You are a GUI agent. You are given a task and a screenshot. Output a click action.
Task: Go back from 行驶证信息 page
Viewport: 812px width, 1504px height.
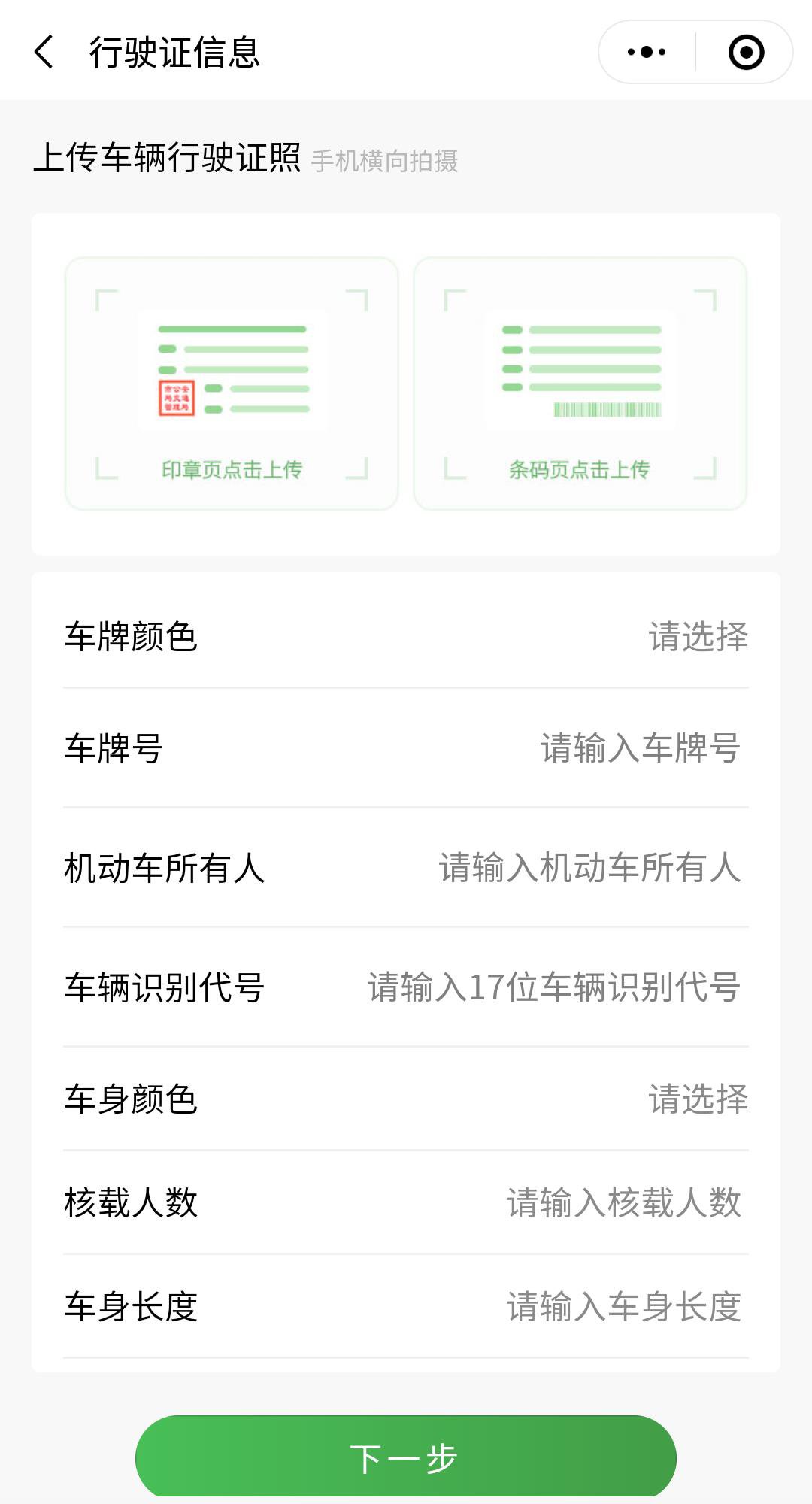[x=44, y=53]
